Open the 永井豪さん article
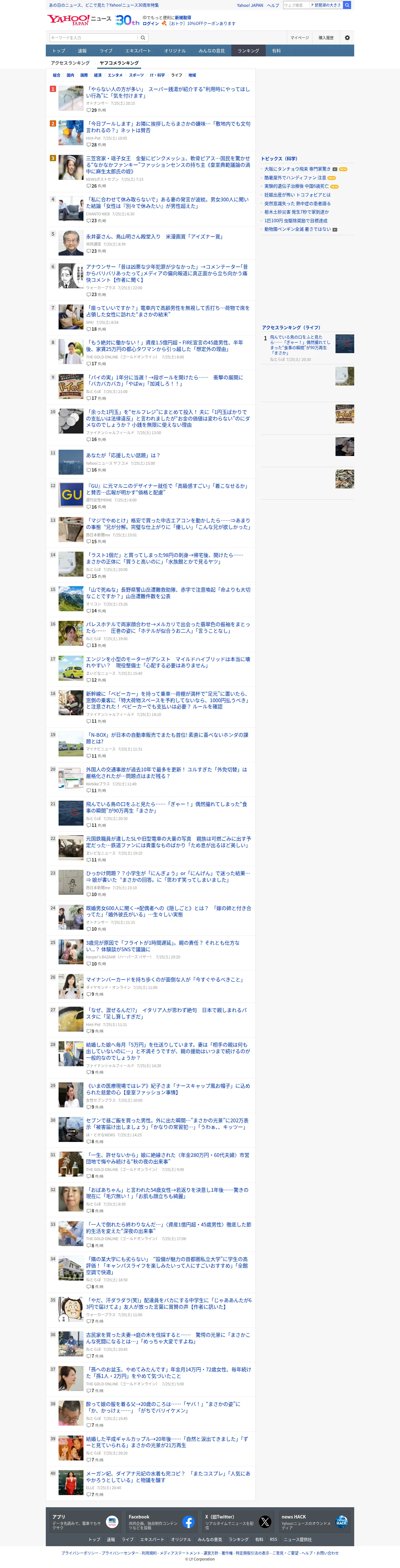The image size is (400, 1568). coord(154,237)
